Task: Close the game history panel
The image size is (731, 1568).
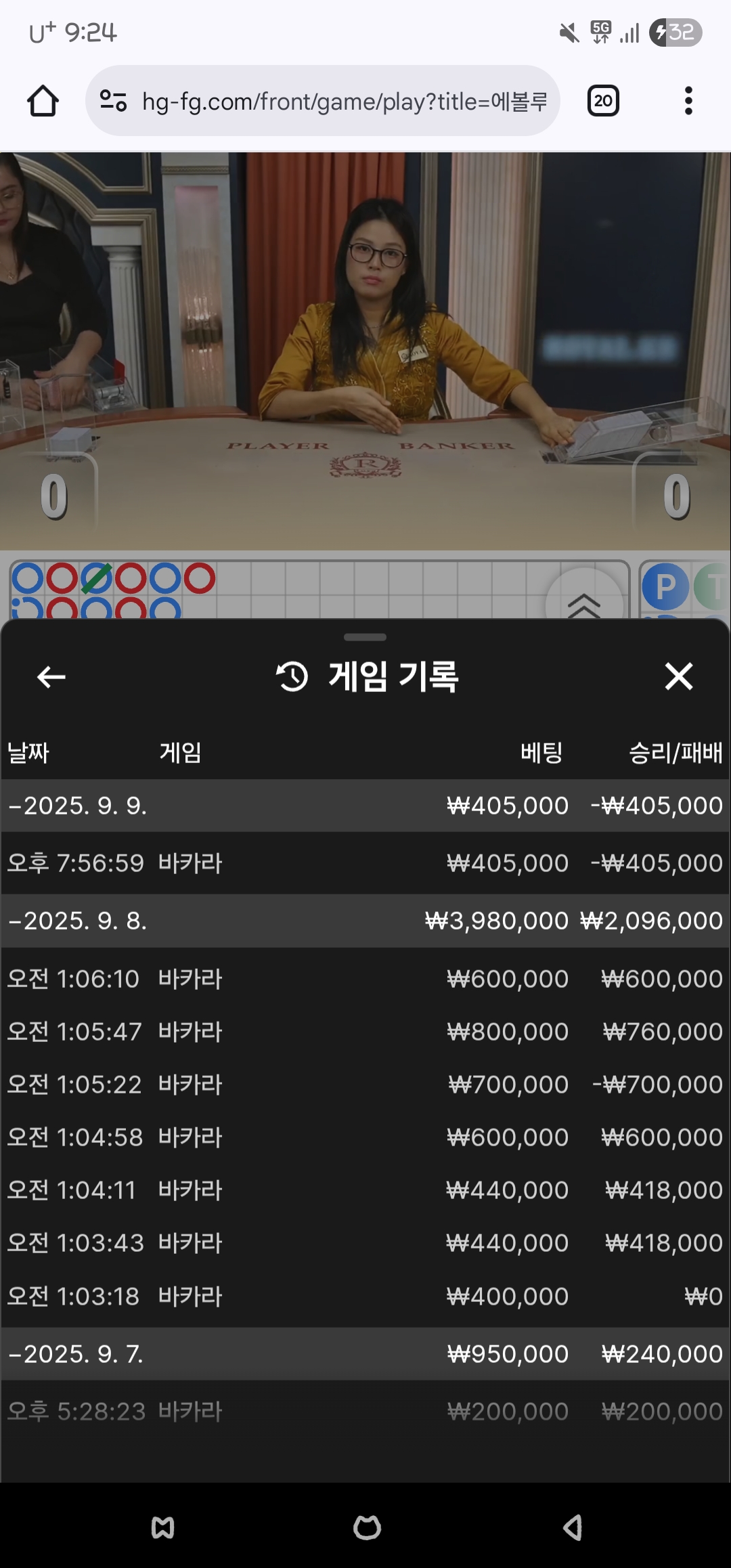Action: [x=678, y=676]
